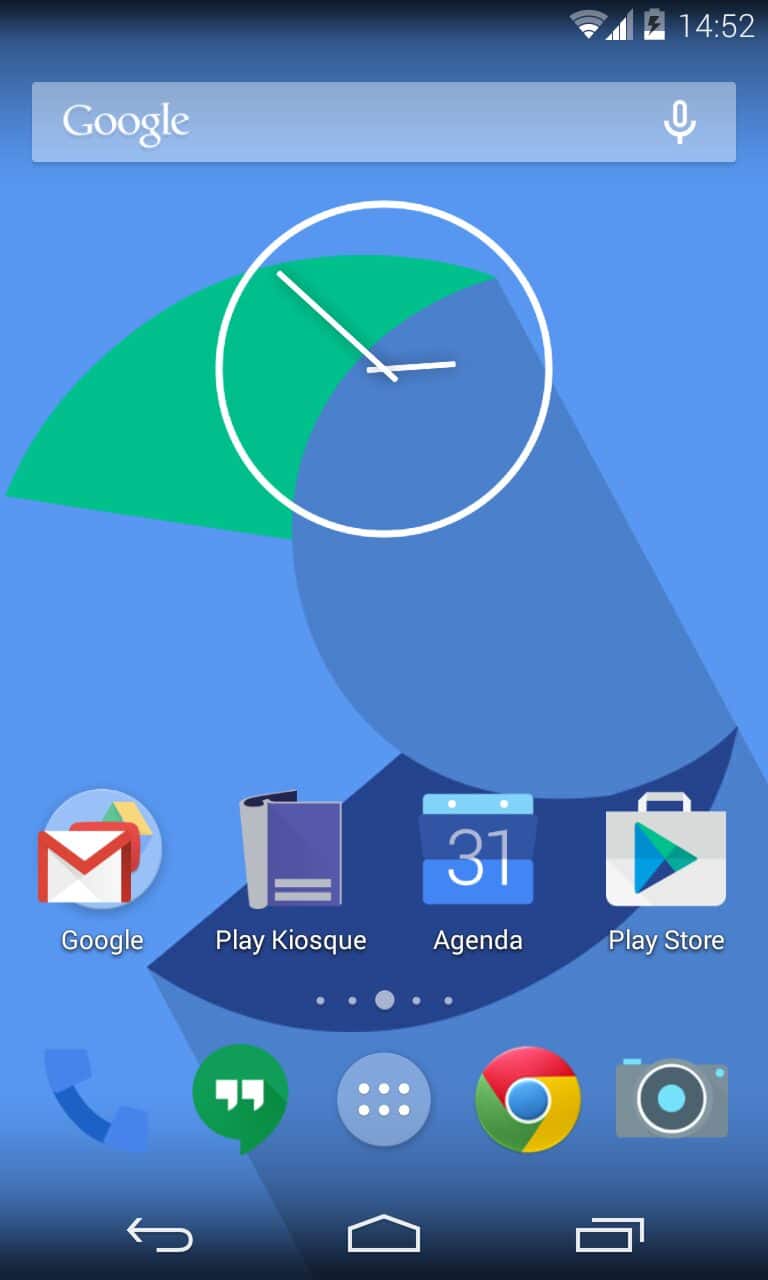The width and height of the screenshot is (768, 1280).
Task: Open the Camera app
Action: tap(672, 1098)
